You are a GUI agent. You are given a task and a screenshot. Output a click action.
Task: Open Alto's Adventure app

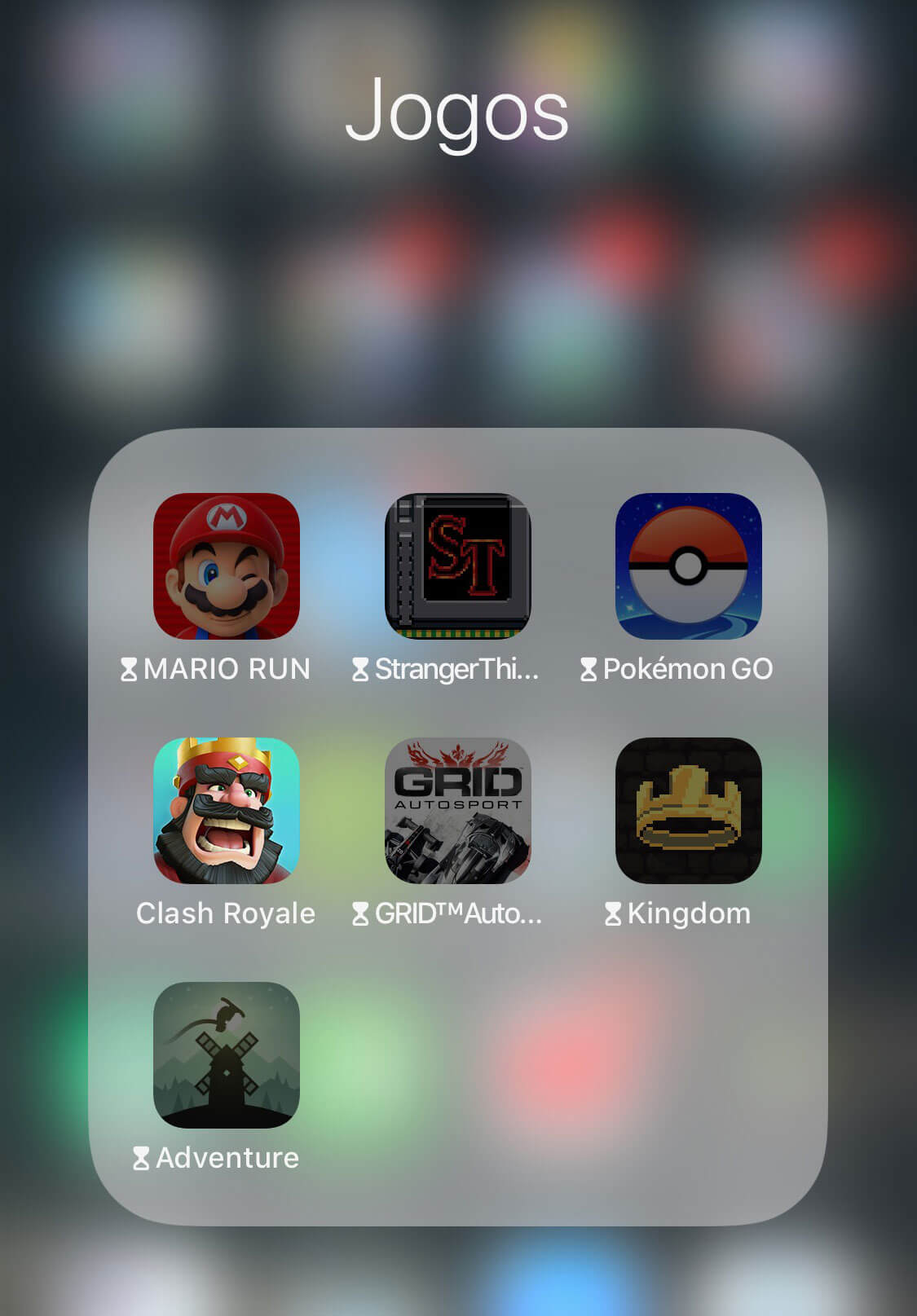pos(226,1054)
